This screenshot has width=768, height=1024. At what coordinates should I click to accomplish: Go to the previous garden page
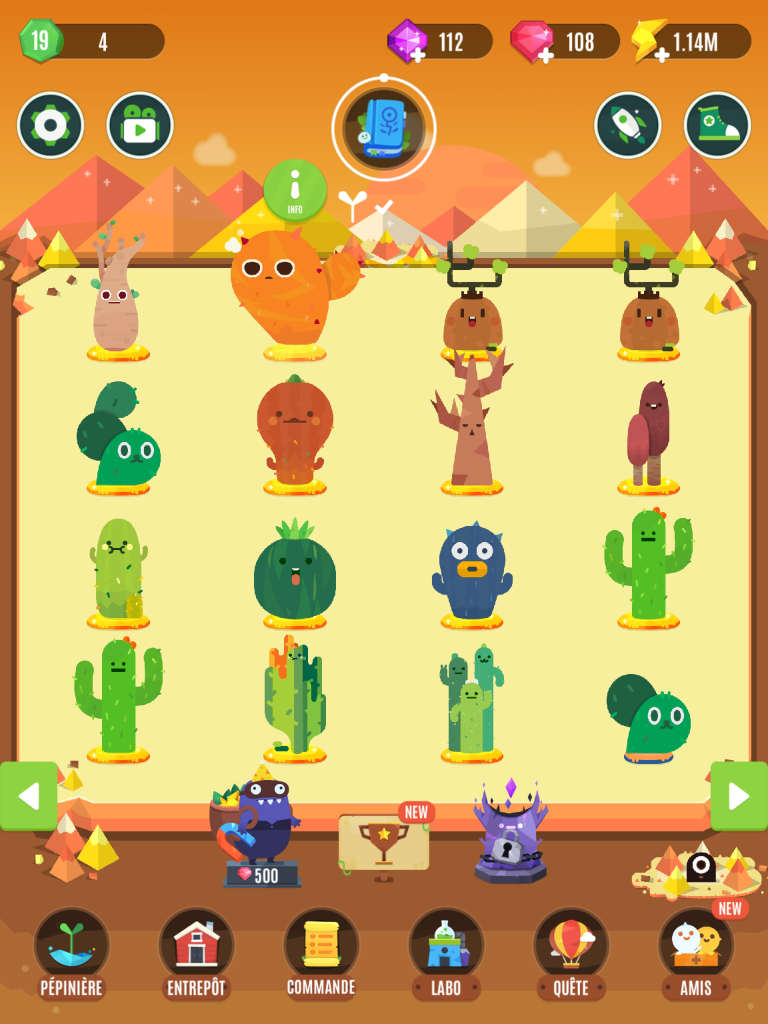[x=28, y=796]
